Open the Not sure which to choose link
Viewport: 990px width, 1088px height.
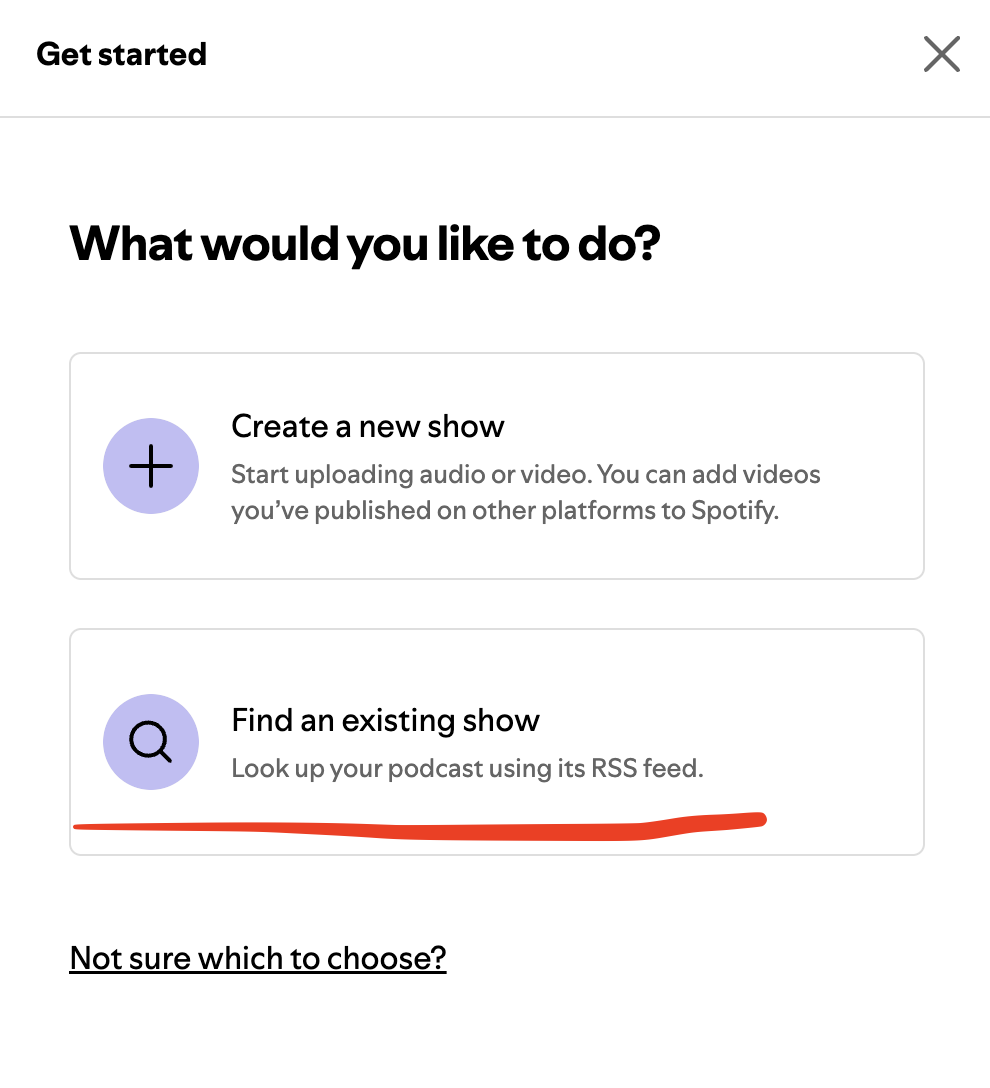pyautogui.click(x=257, y=958)
